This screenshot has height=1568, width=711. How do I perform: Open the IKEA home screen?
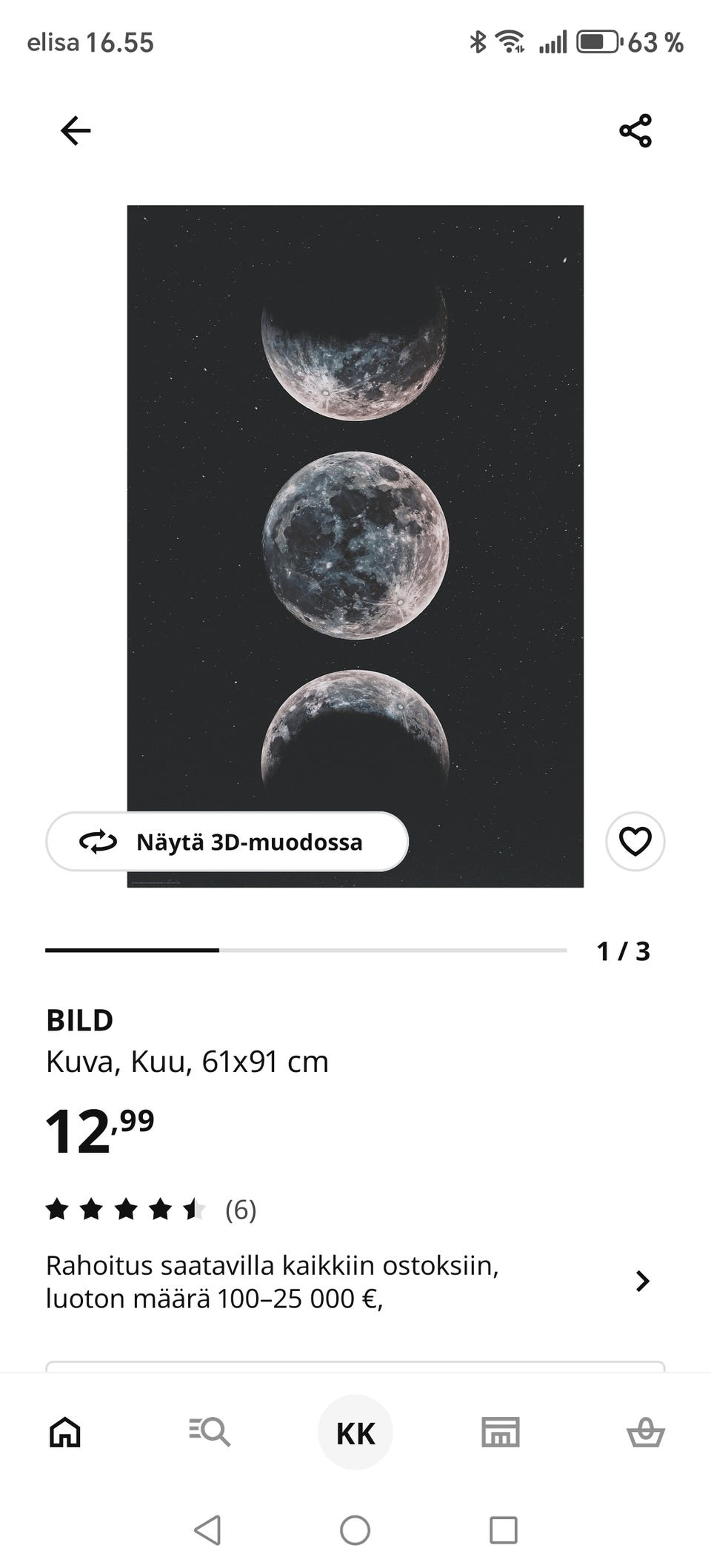point(64,1432)
